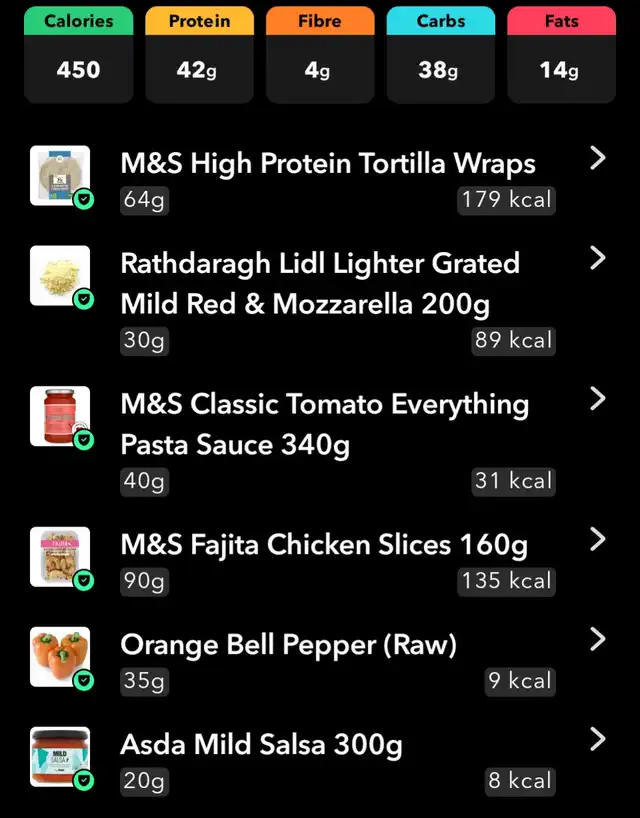Screen dimensions: 640x818
Task: Open Orange Bell Pepper (Raw) entry
Action: [289, 646]
